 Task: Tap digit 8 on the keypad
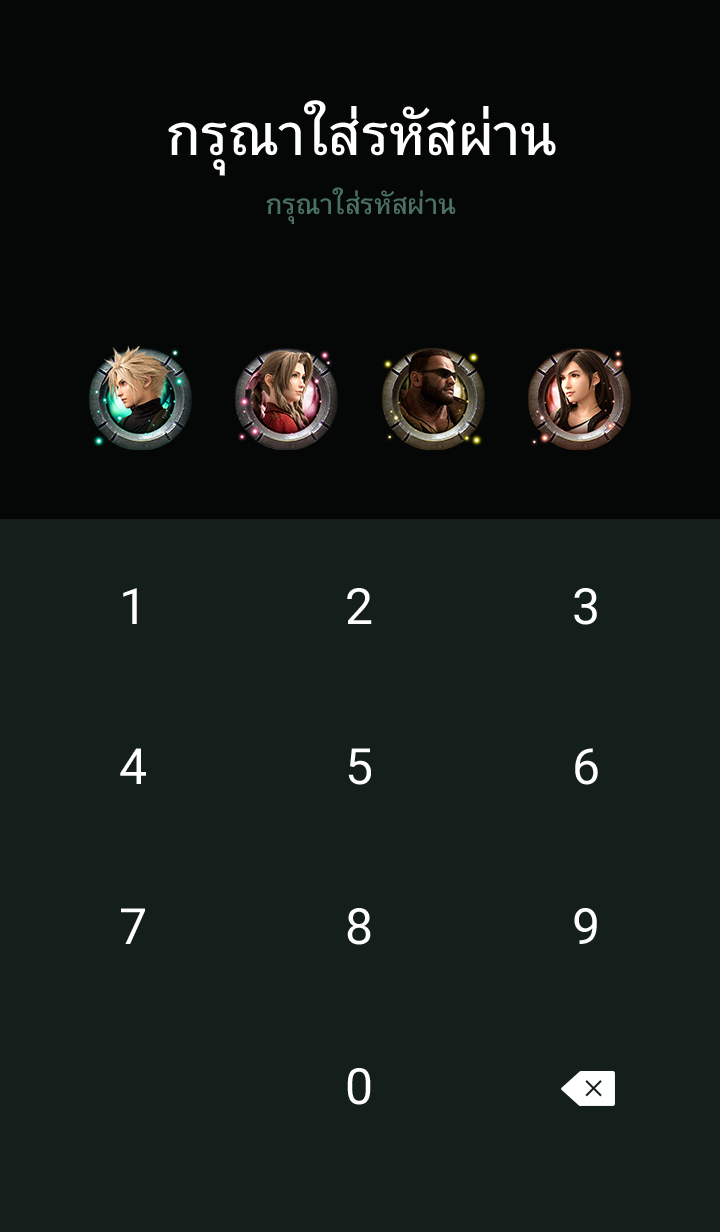click(x=359, y=927)
